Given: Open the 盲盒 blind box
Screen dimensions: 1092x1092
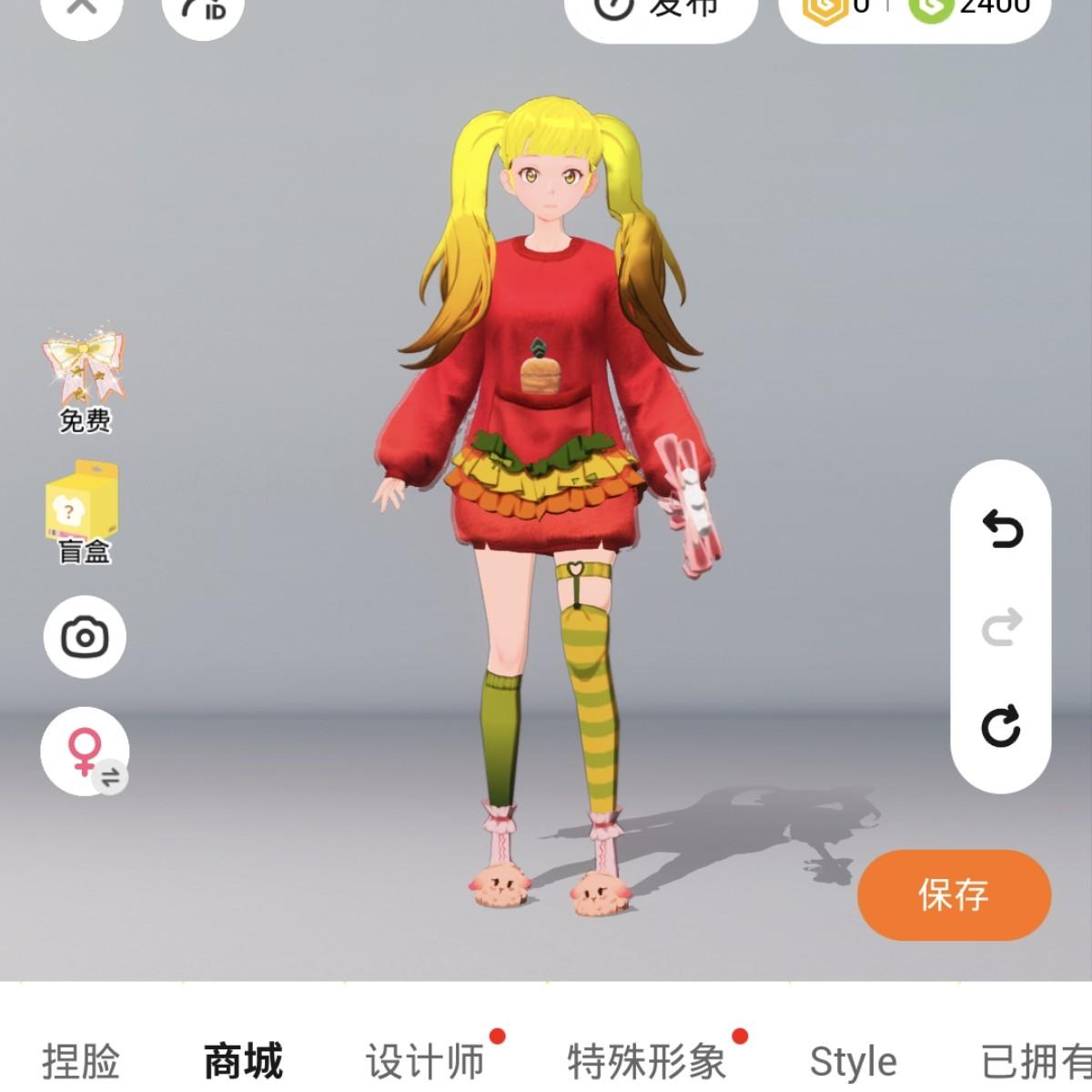Looking at the screenshot, I should point(83,511).
